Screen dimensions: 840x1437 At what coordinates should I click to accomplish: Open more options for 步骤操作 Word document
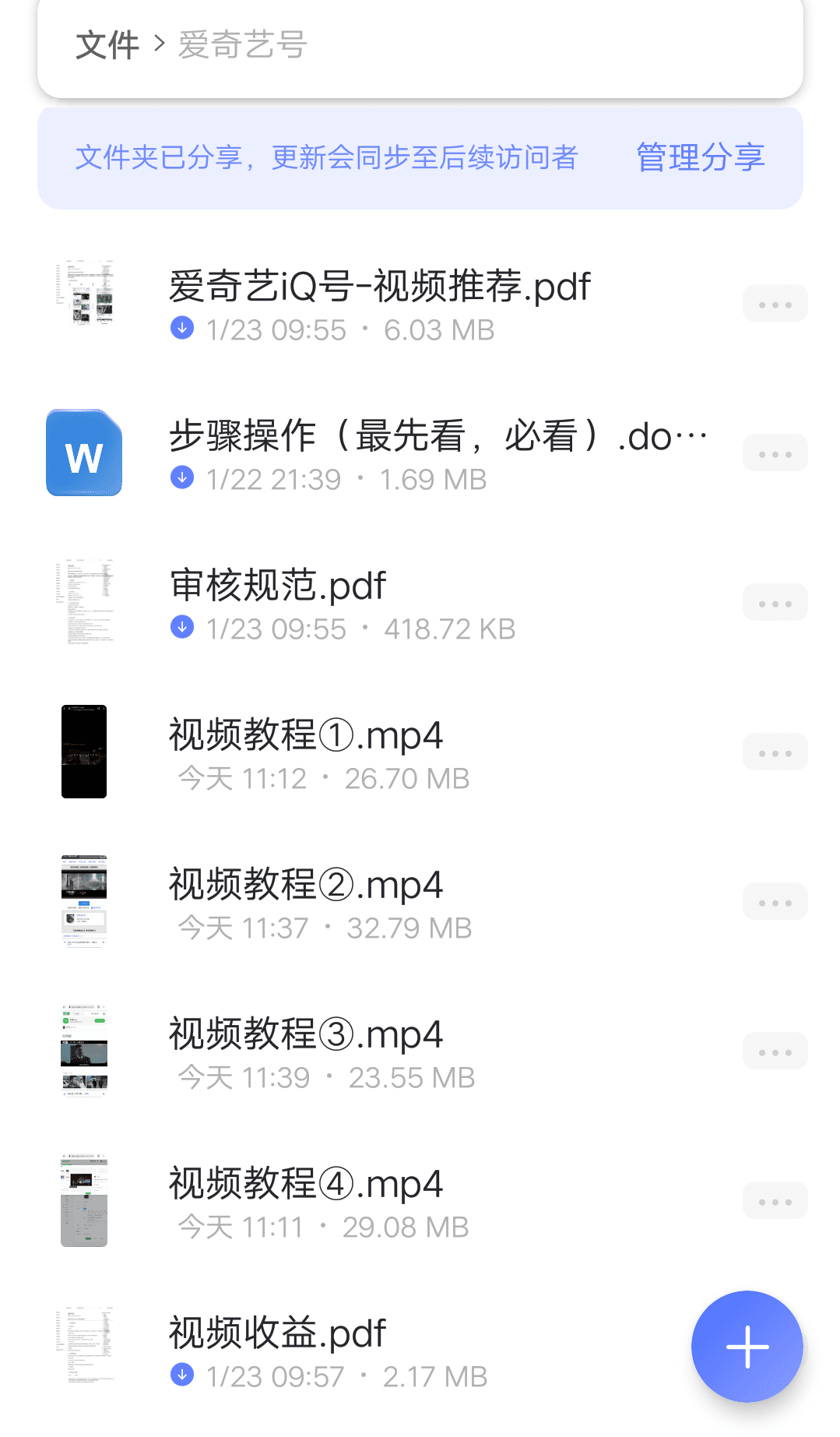coord(774,453)
